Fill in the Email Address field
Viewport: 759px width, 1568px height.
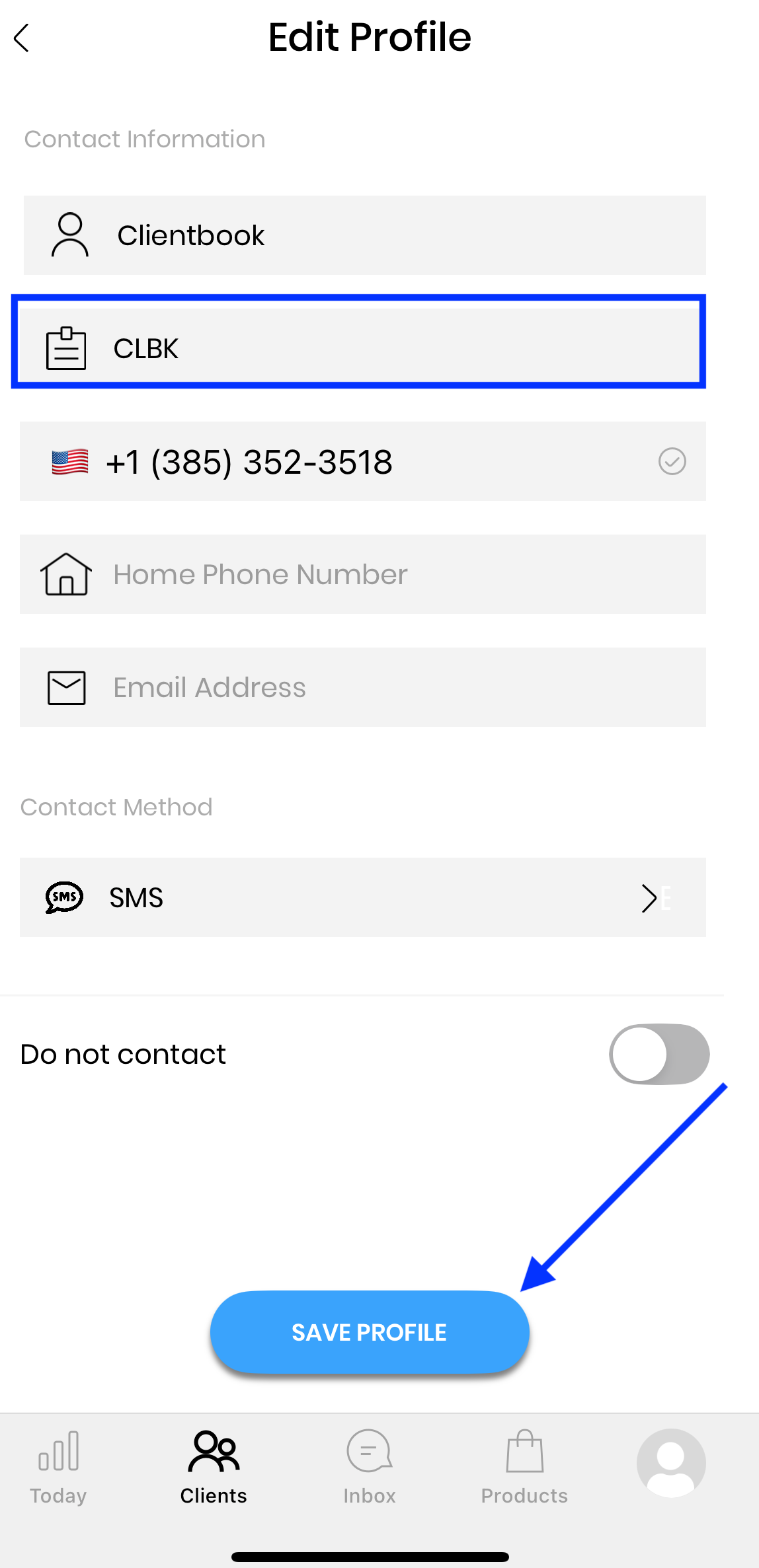(397, 687)
